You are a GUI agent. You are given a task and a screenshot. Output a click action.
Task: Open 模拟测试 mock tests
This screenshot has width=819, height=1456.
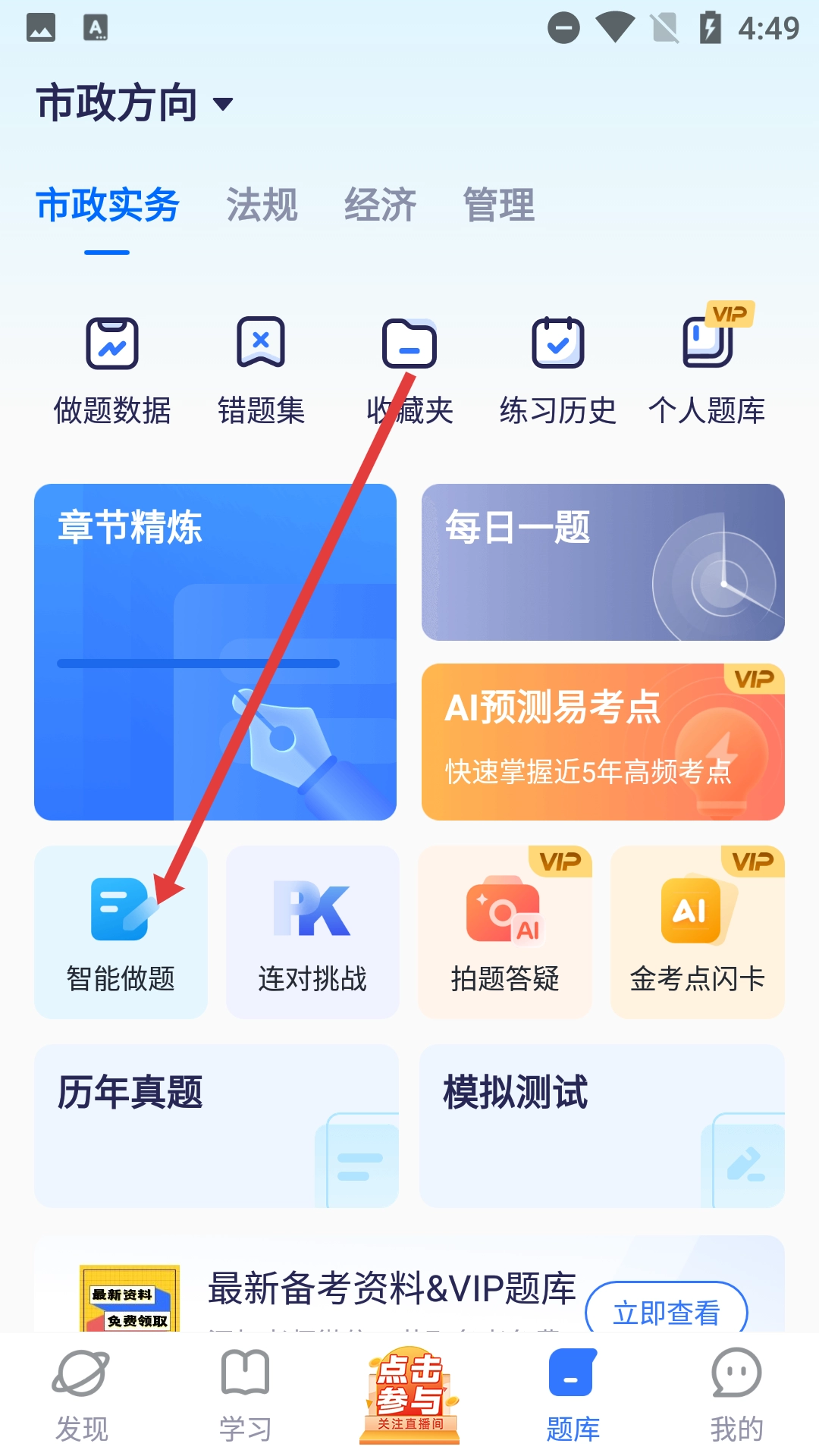coord(602,1125)
